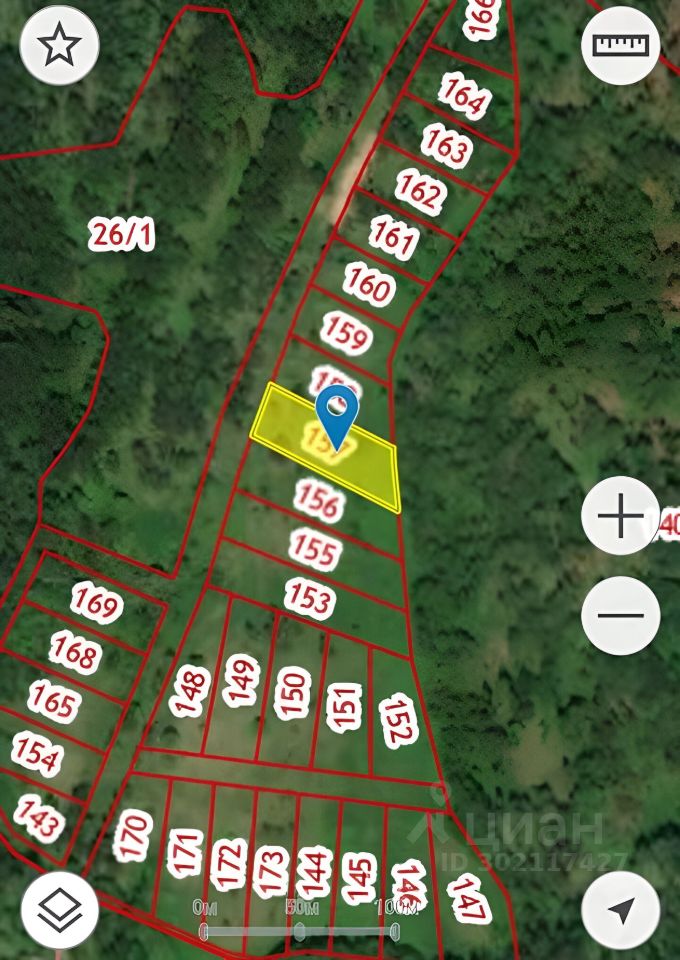Zoom in on the map with the plus button
The height and width of the screenshot is (960, 680).
621,516
